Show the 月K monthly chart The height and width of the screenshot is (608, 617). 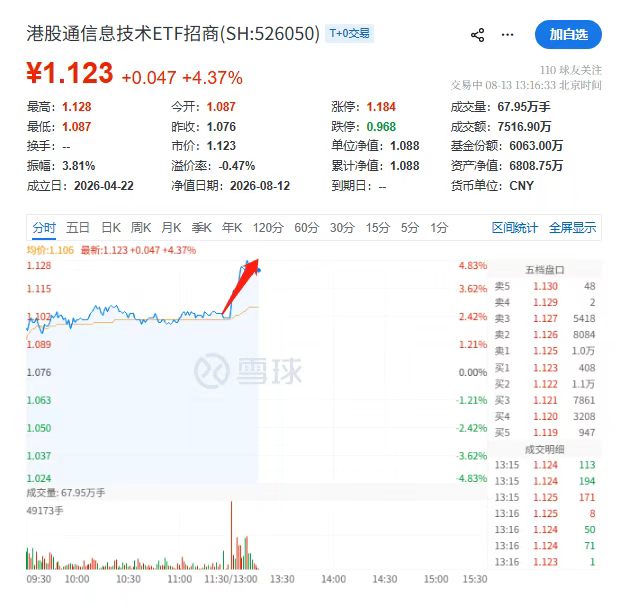[x=171, y=227]
